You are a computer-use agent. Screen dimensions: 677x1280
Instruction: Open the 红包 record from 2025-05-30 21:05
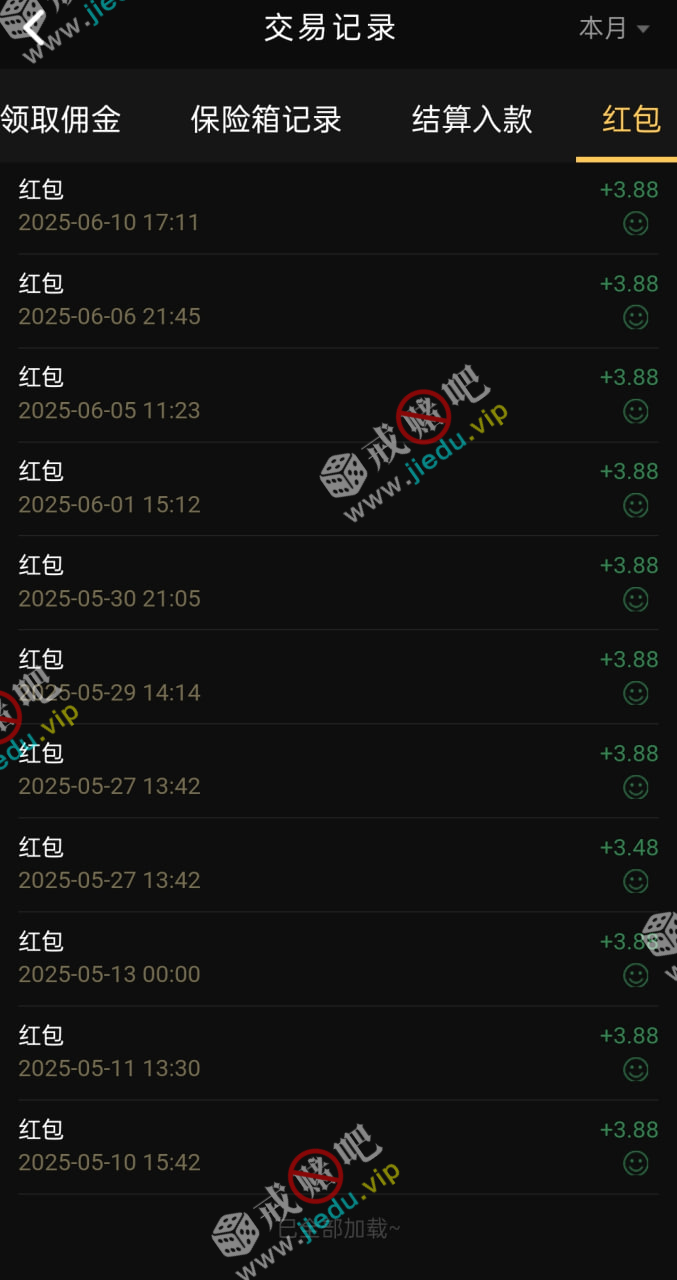338,582
